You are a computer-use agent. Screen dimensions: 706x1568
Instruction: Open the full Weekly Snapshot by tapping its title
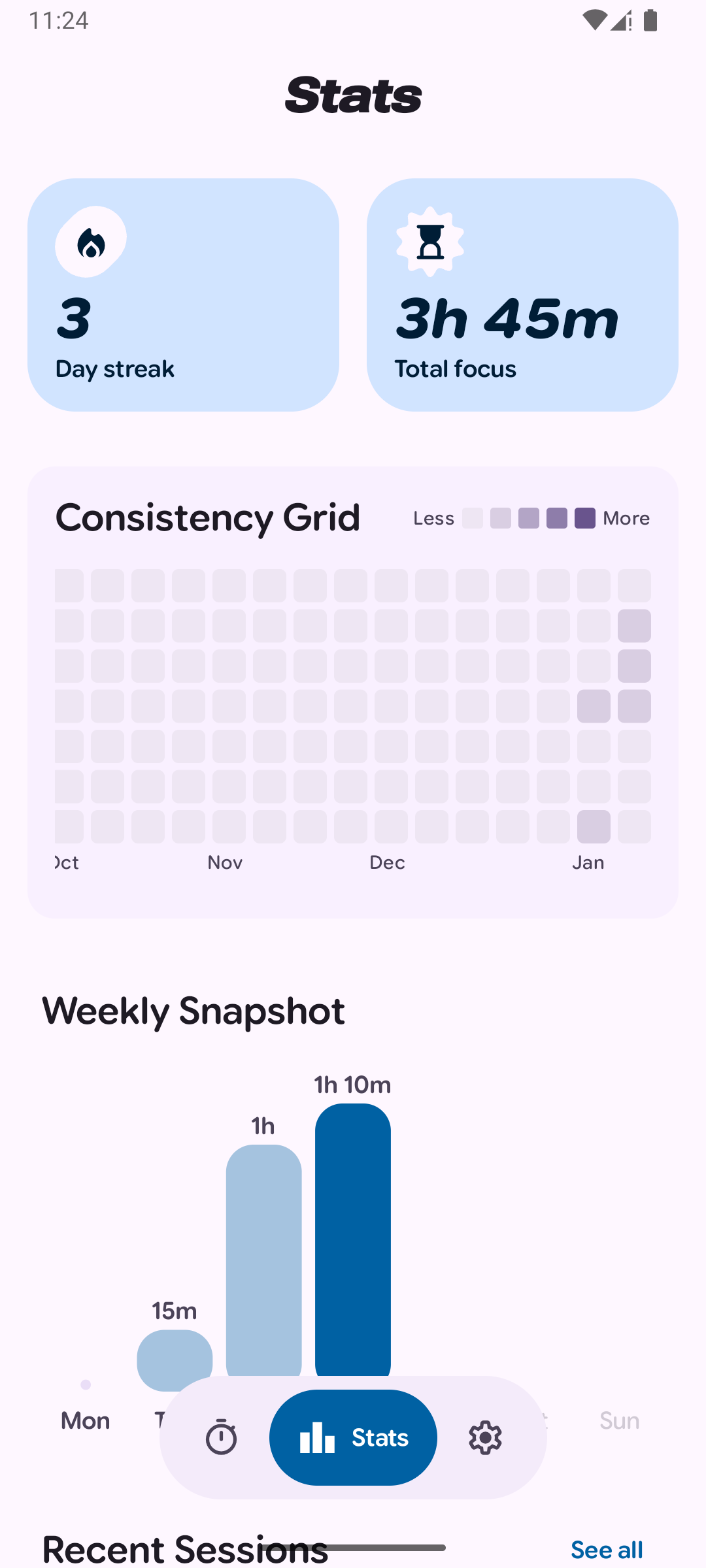tap(193, 1011)
